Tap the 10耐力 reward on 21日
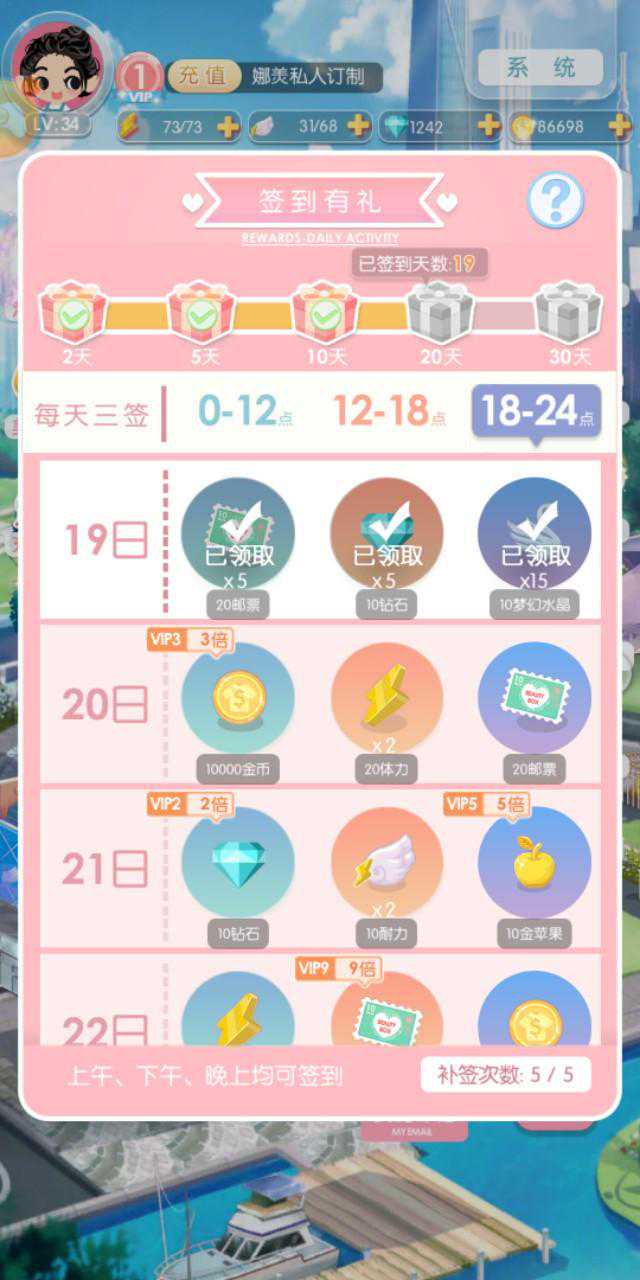 point(386,864)
